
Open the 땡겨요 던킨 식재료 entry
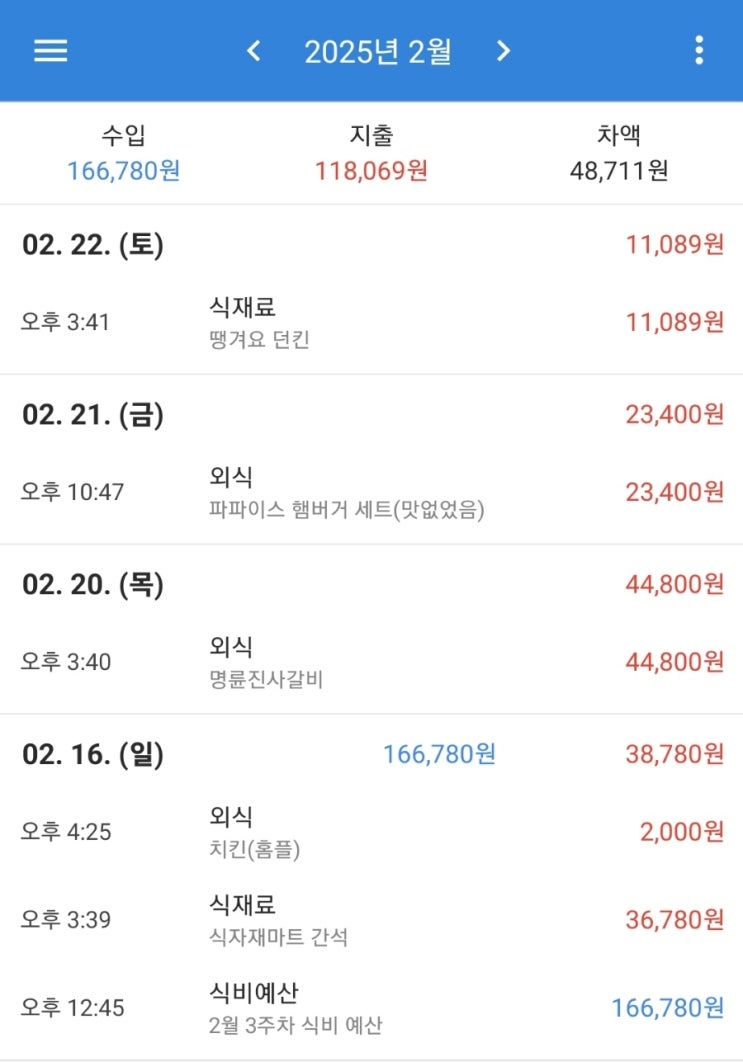click(x=371, y=322)
